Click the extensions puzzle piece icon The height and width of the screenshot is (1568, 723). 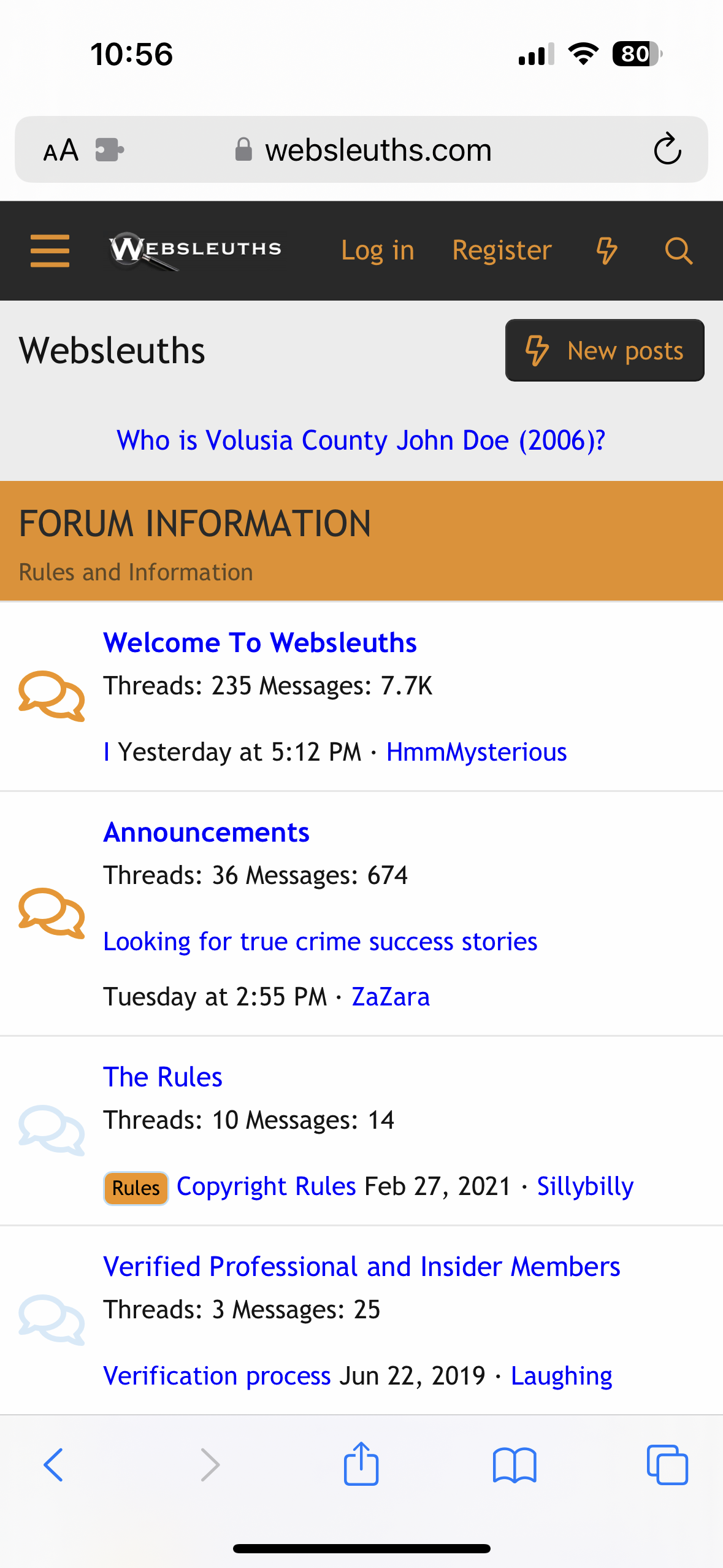click(x=111, y=149)
